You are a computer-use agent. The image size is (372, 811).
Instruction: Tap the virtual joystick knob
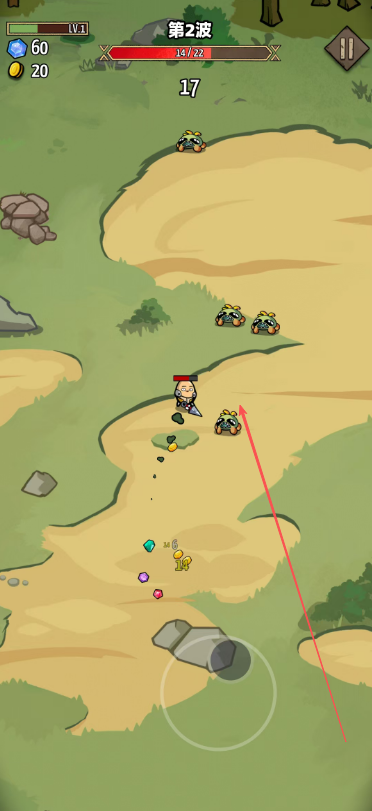coord(231,660)
